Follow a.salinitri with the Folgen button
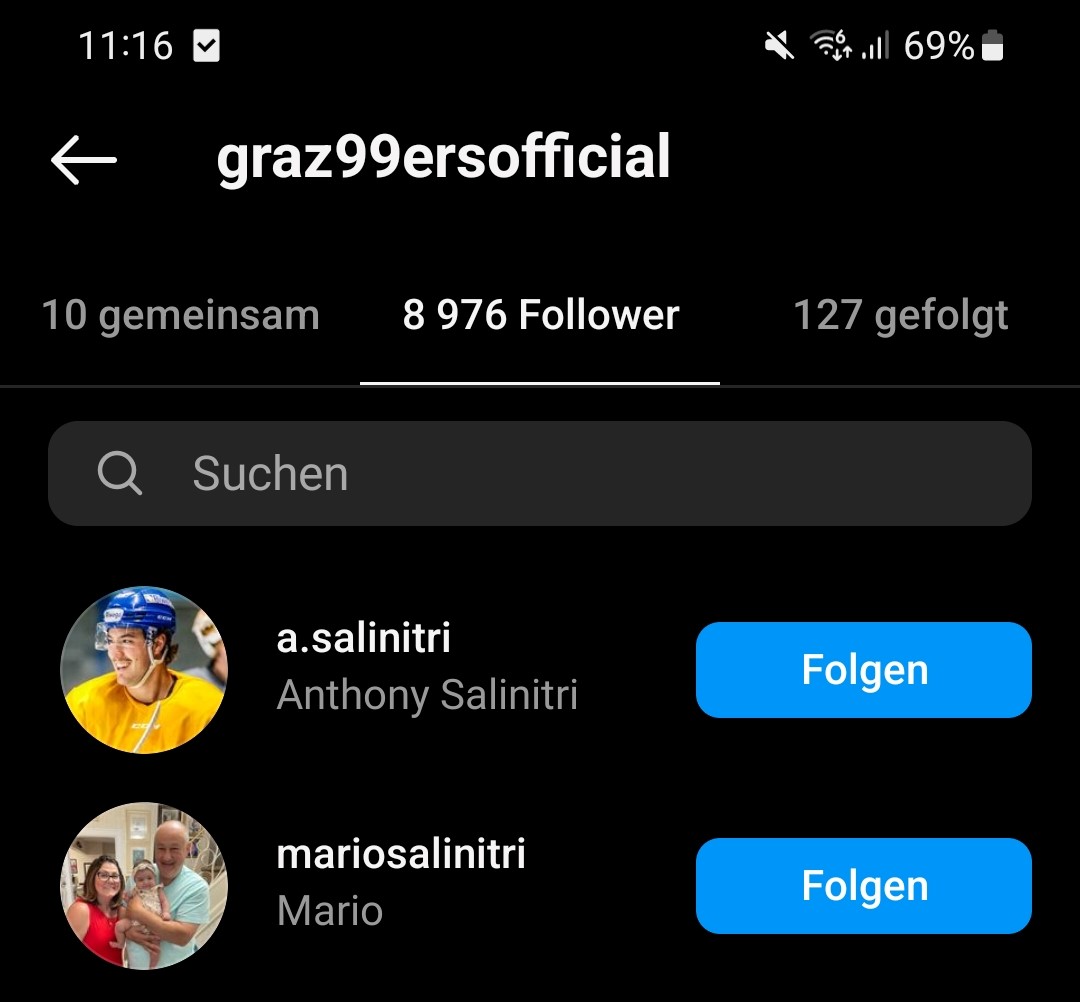 [863, 670]
